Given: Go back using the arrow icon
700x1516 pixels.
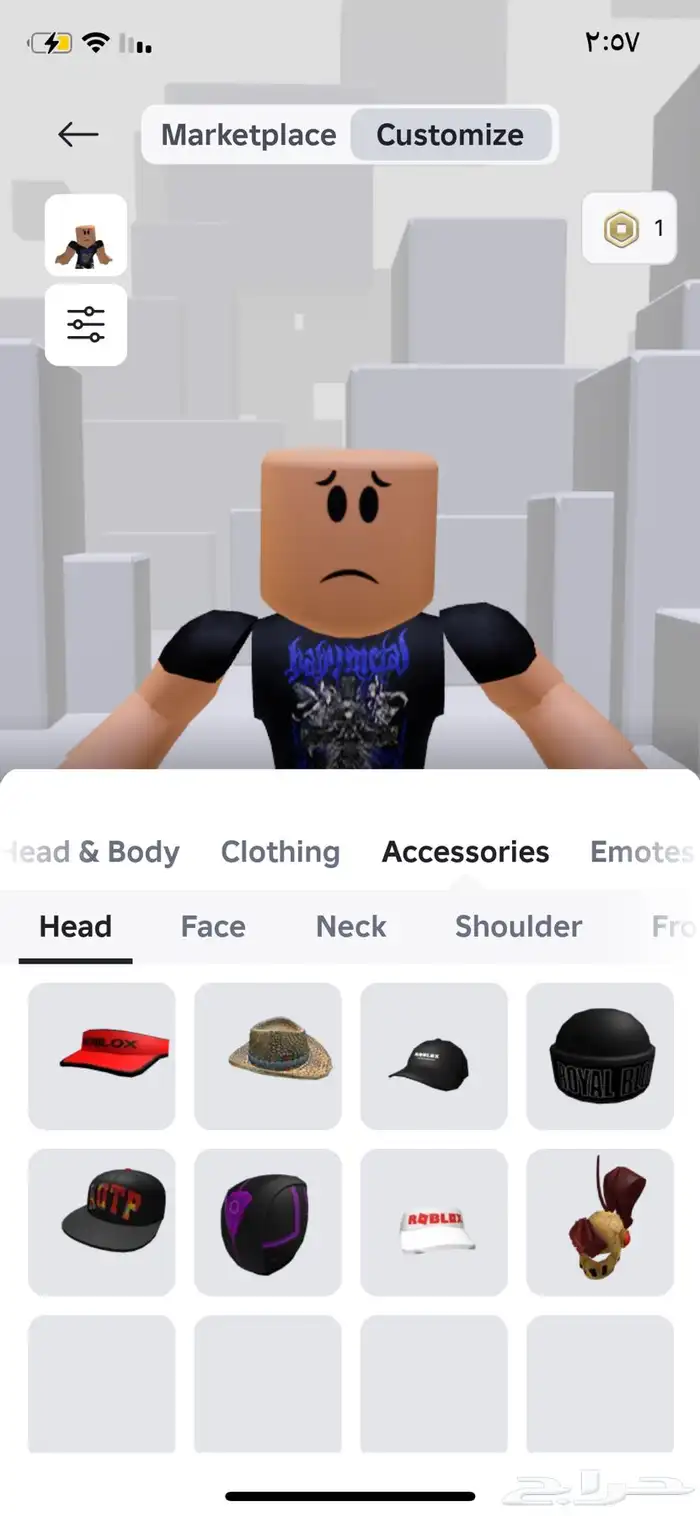Looking at the screenshot, I should (x=78, y=134).
